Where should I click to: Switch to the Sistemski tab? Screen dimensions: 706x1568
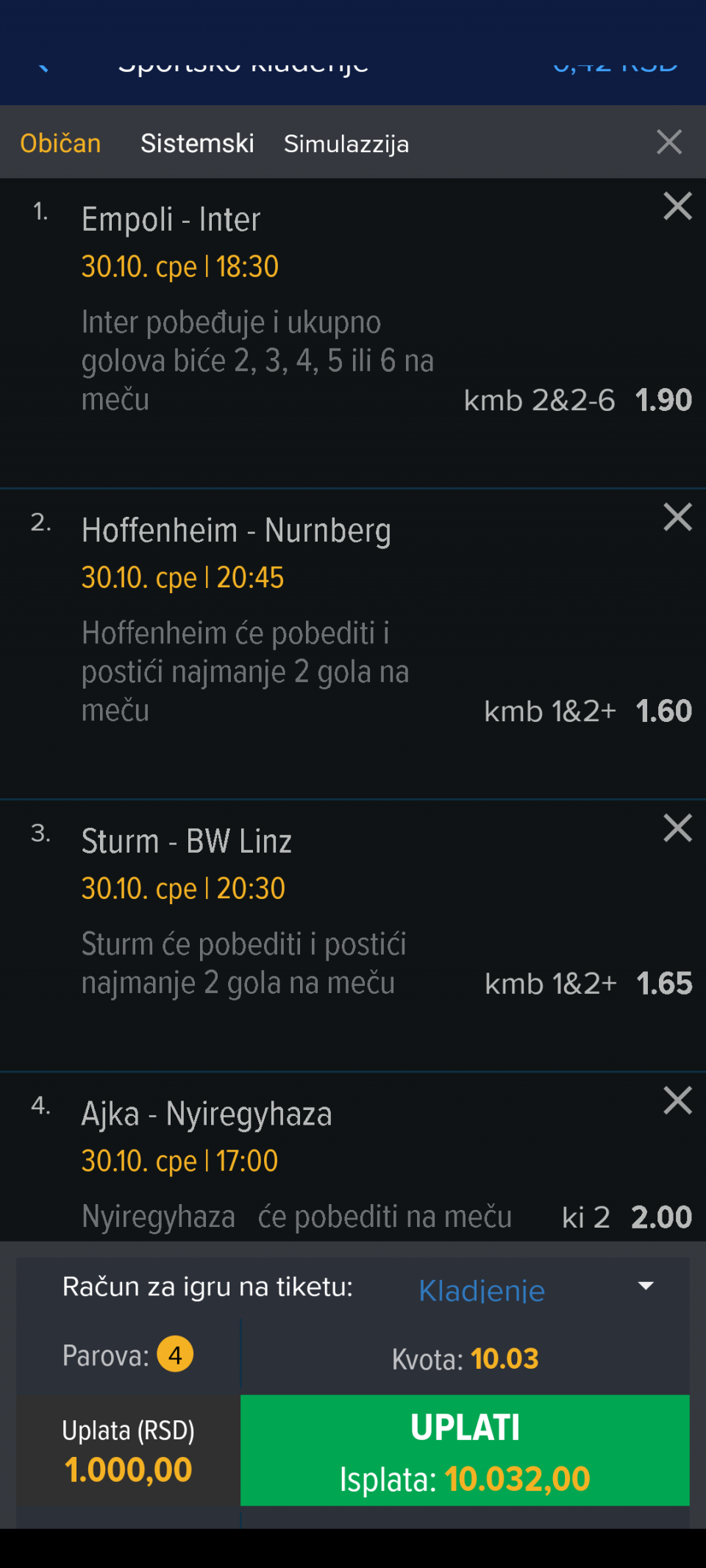pos(197,143)
